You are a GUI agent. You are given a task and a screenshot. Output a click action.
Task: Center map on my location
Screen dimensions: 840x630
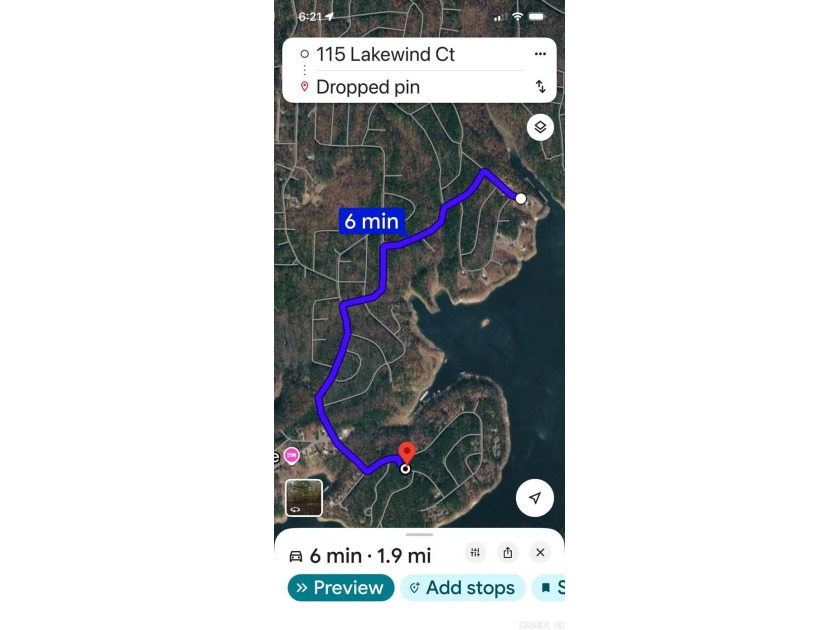535,498
